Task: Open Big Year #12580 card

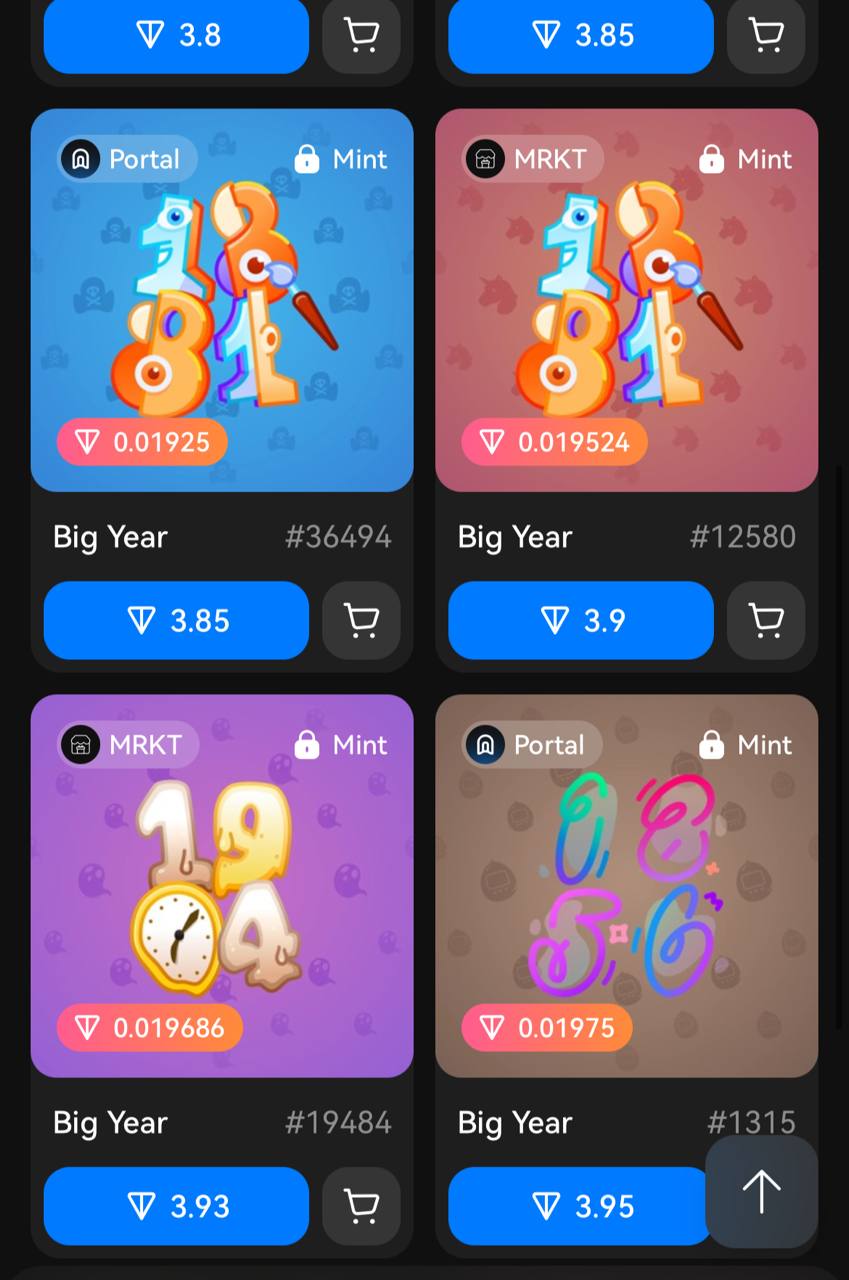Action: (x=626, y=300)
